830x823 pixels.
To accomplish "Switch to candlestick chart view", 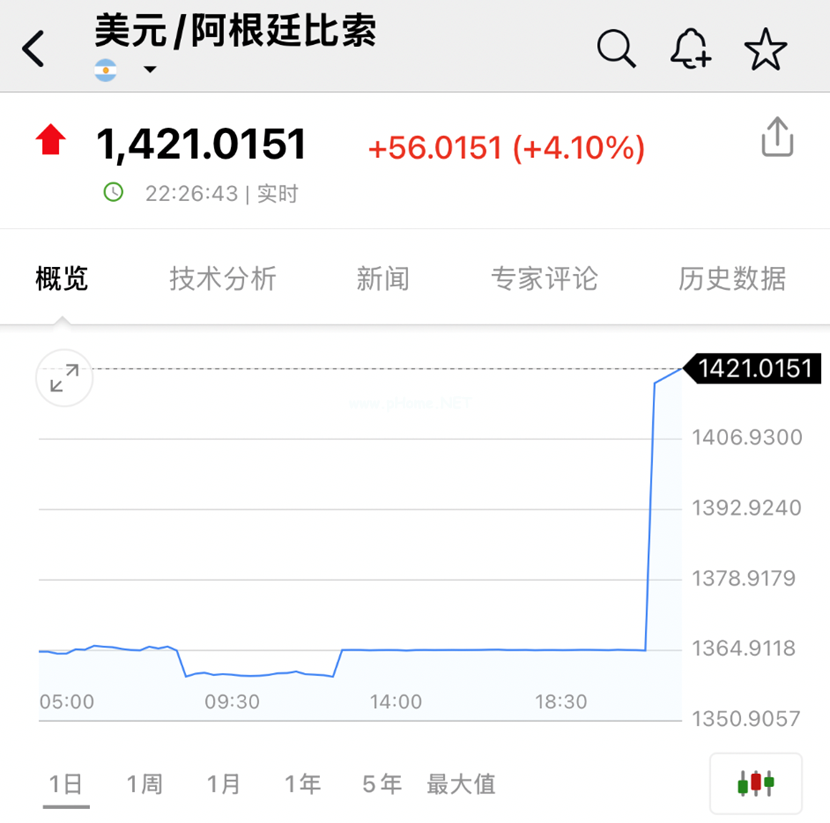I will click(756, 783).
